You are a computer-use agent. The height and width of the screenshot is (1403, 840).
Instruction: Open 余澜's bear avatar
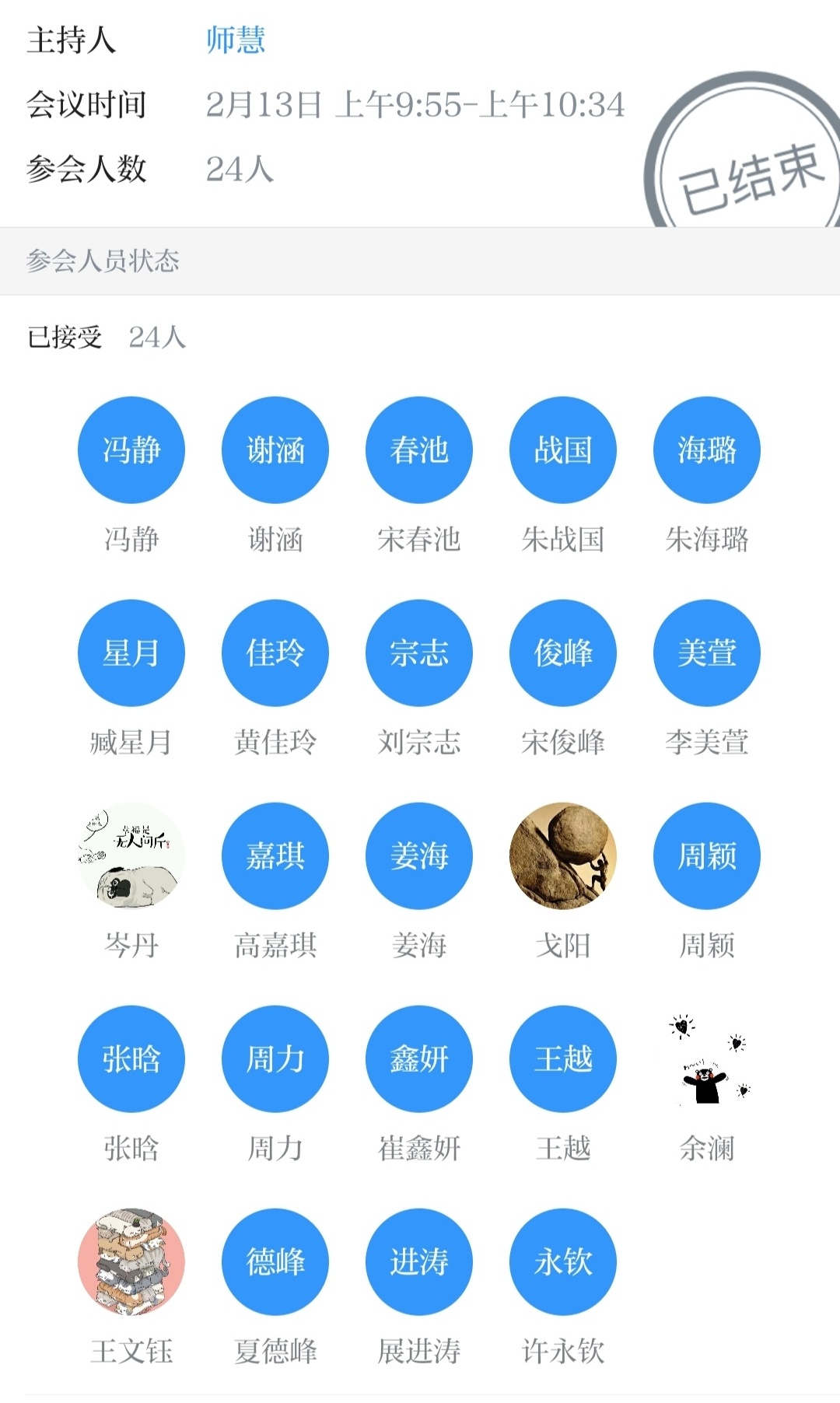[x=707, y=1059]
